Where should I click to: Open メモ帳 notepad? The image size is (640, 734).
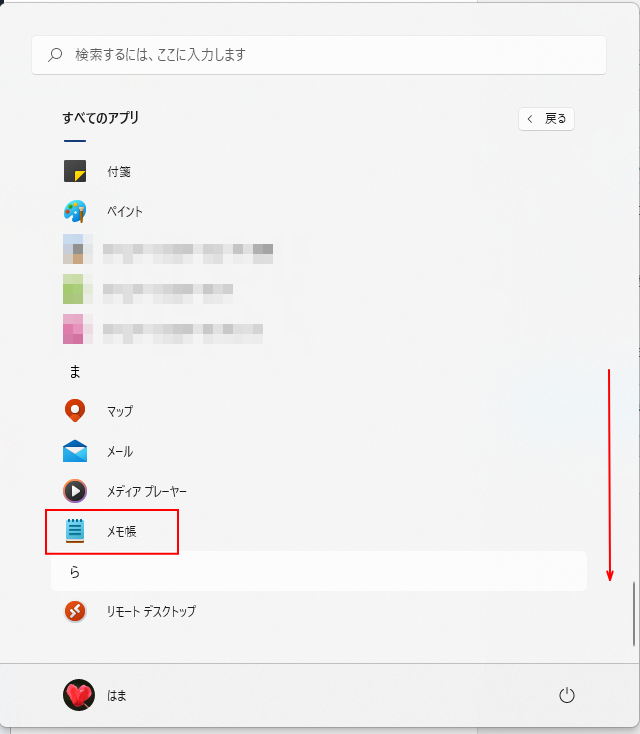(x=120, y=532)
